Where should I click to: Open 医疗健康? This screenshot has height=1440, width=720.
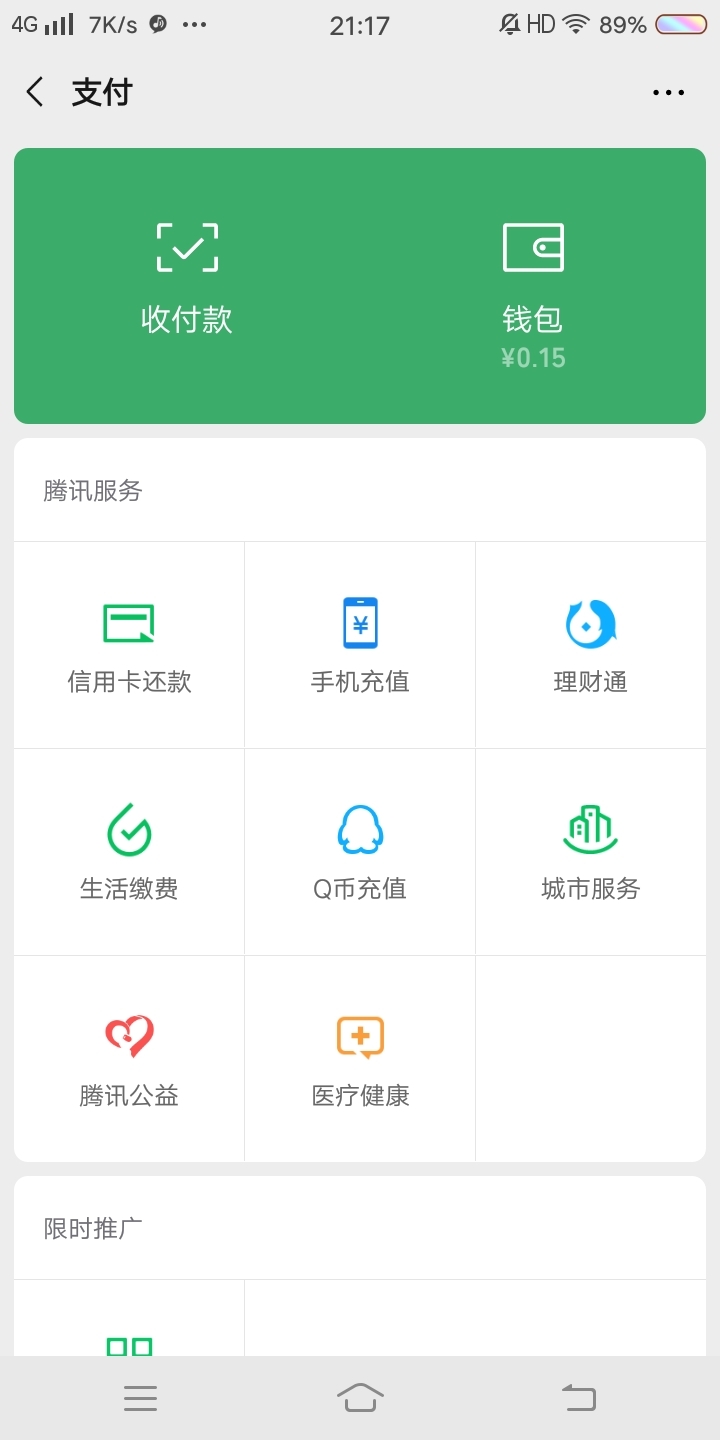pos(360,1059)
